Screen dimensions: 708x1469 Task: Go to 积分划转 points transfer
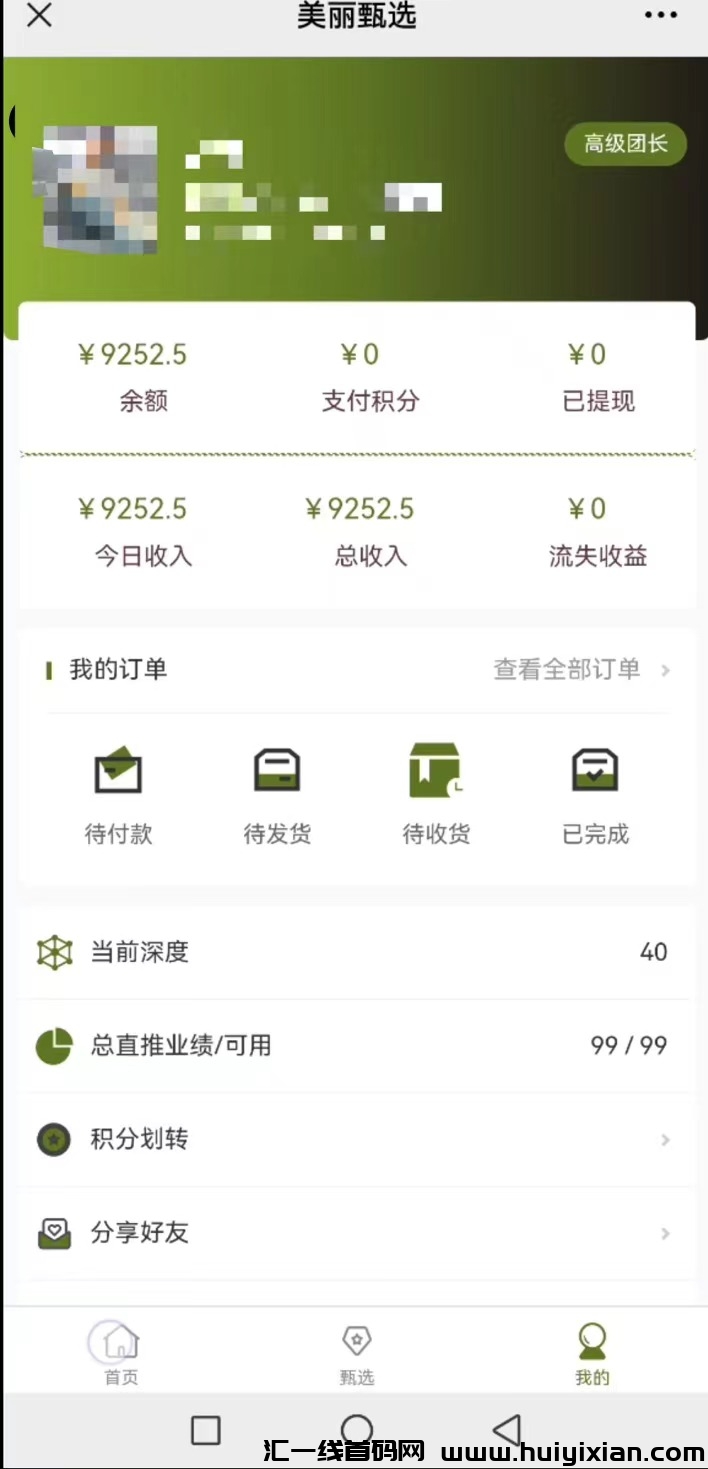(x=354, y=1140)
